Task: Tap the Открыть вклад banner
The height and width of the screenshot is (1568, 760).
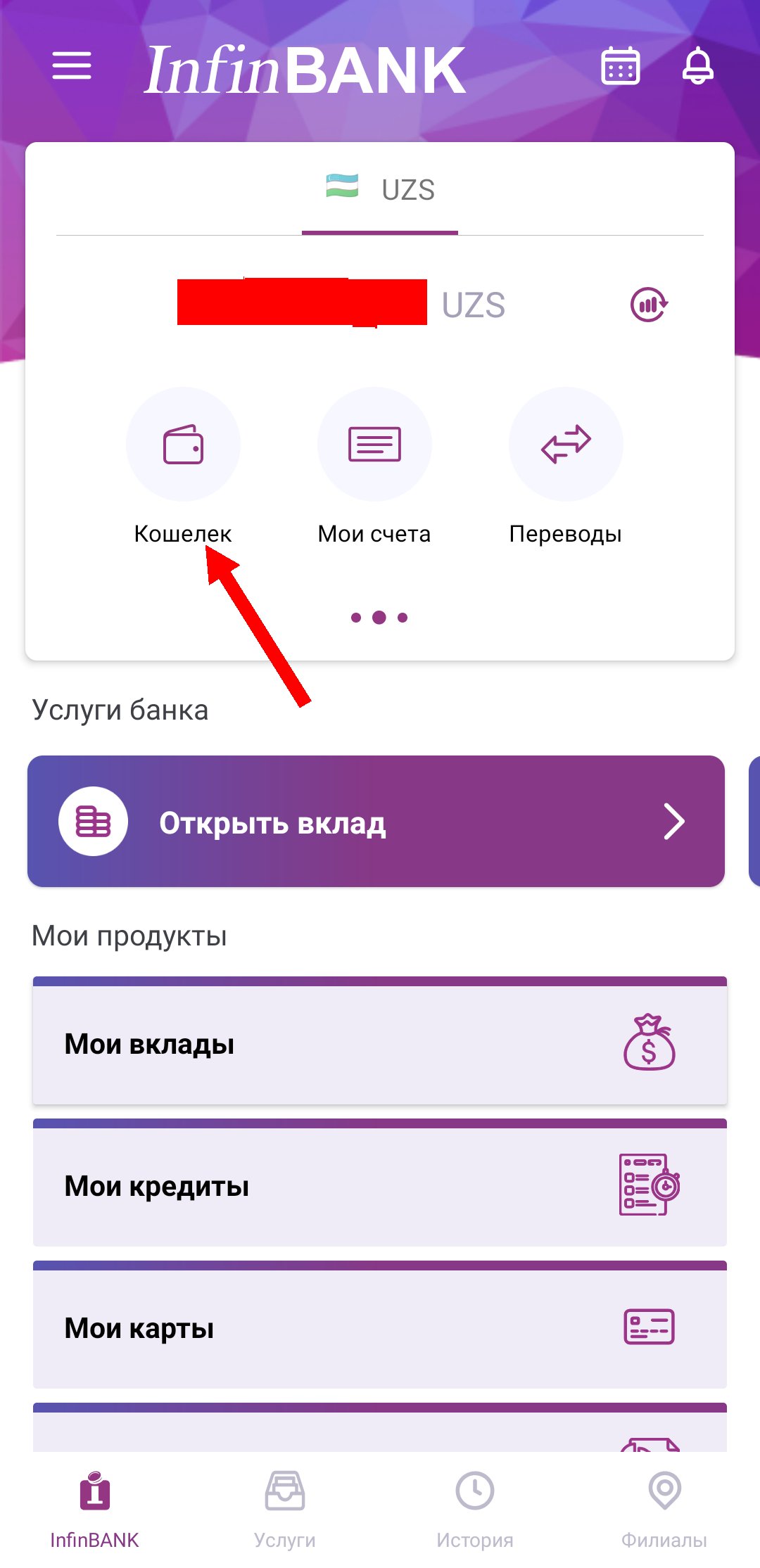Action: 376,822
